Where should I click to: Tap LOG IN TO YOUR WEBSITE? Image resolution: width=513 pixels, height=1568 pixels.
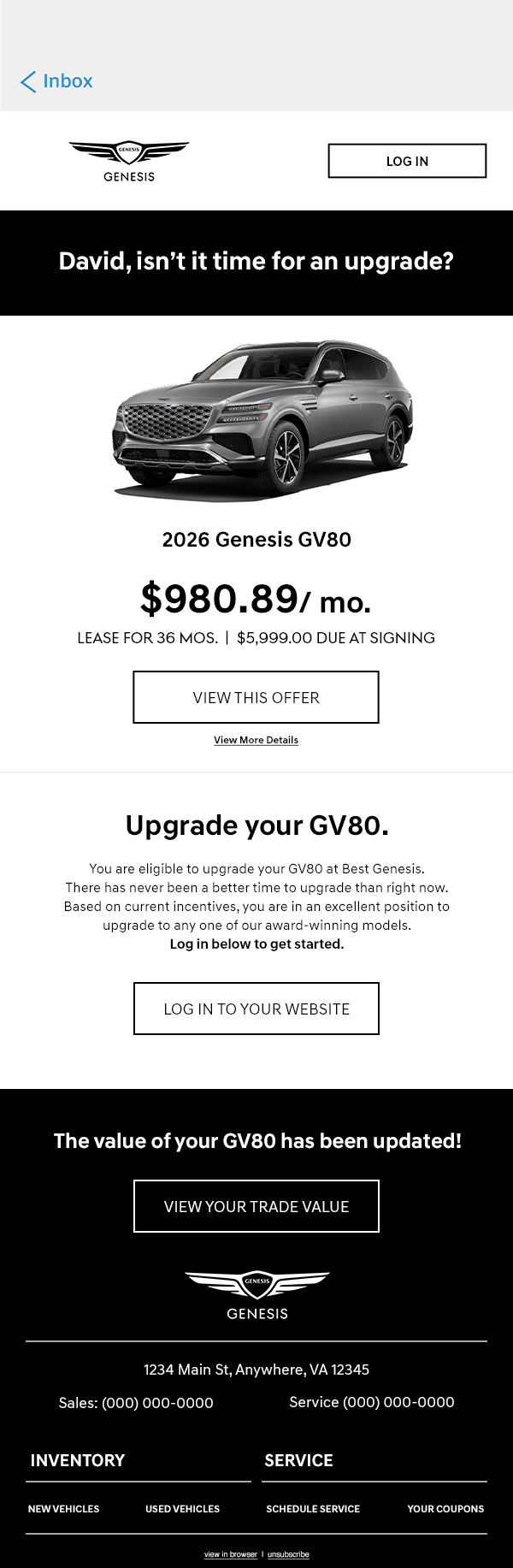coord(256,1009)
